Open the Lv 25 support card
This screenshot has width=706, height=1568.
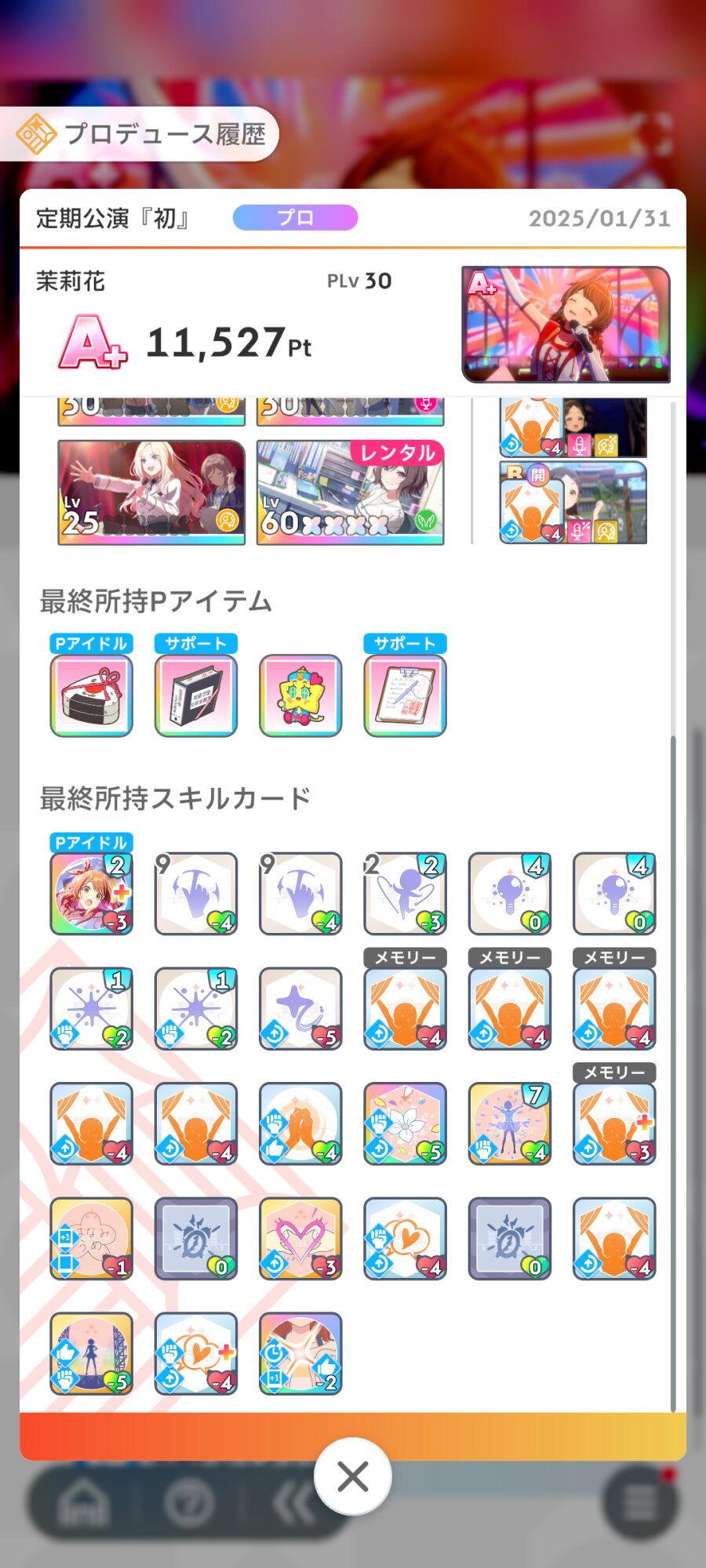tap(151, 492)
